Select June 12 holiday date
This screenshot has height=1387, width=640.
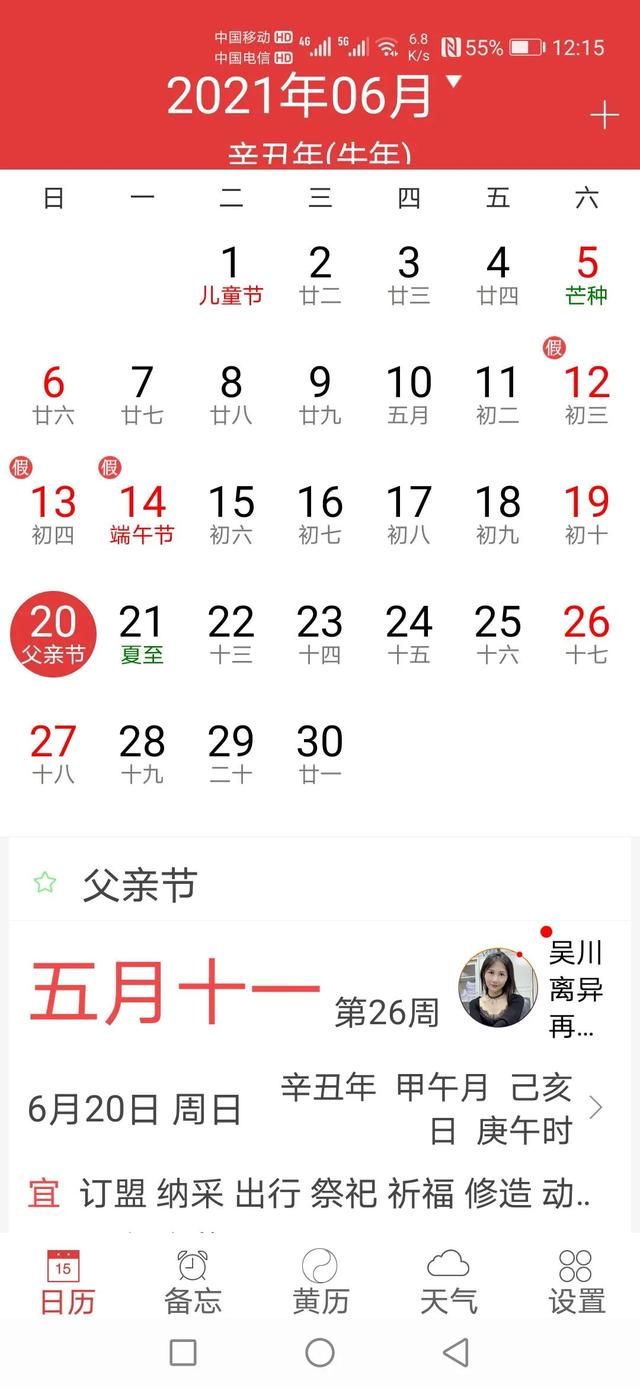[587, 394]
